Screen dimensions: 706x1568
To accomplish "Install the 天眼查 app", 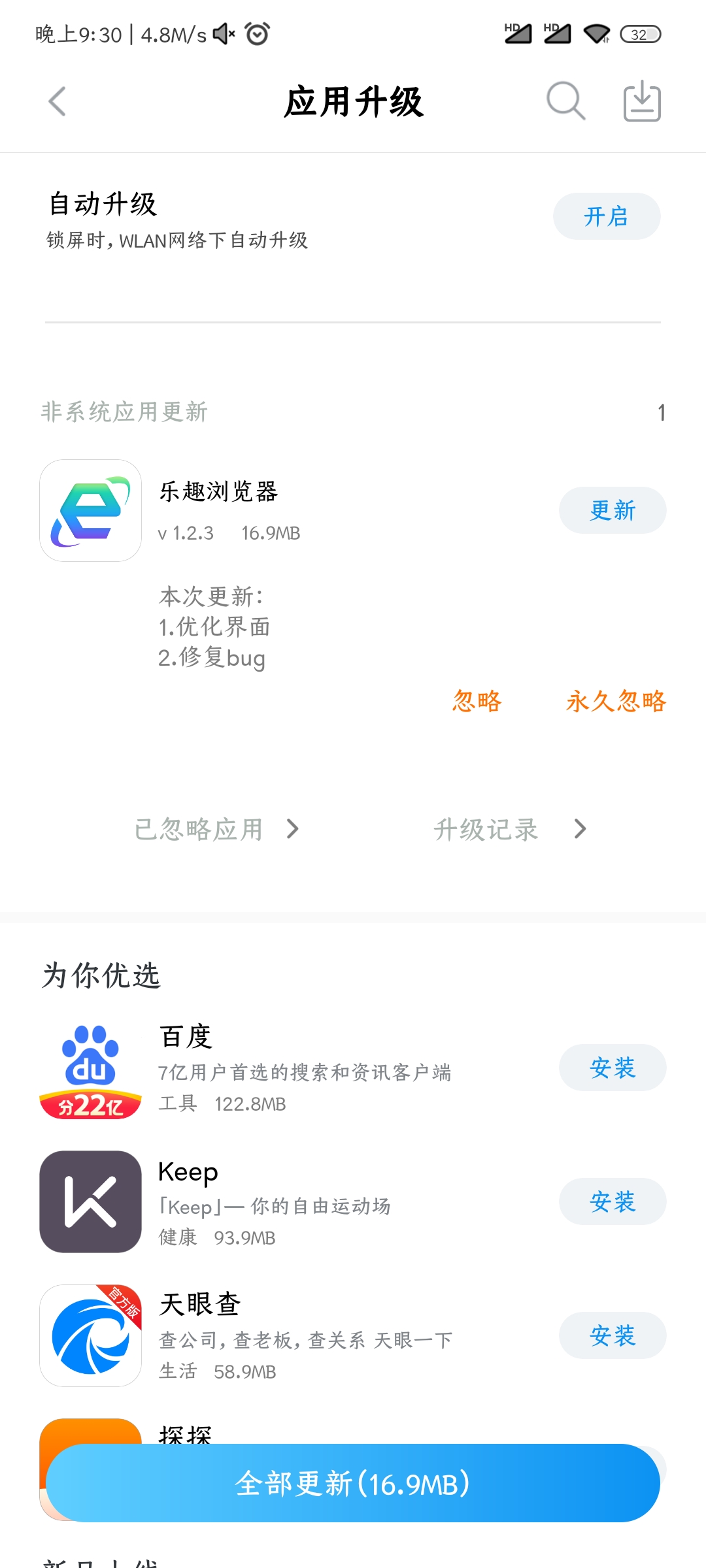I will pyautogui.click(x=613, y=1335).
